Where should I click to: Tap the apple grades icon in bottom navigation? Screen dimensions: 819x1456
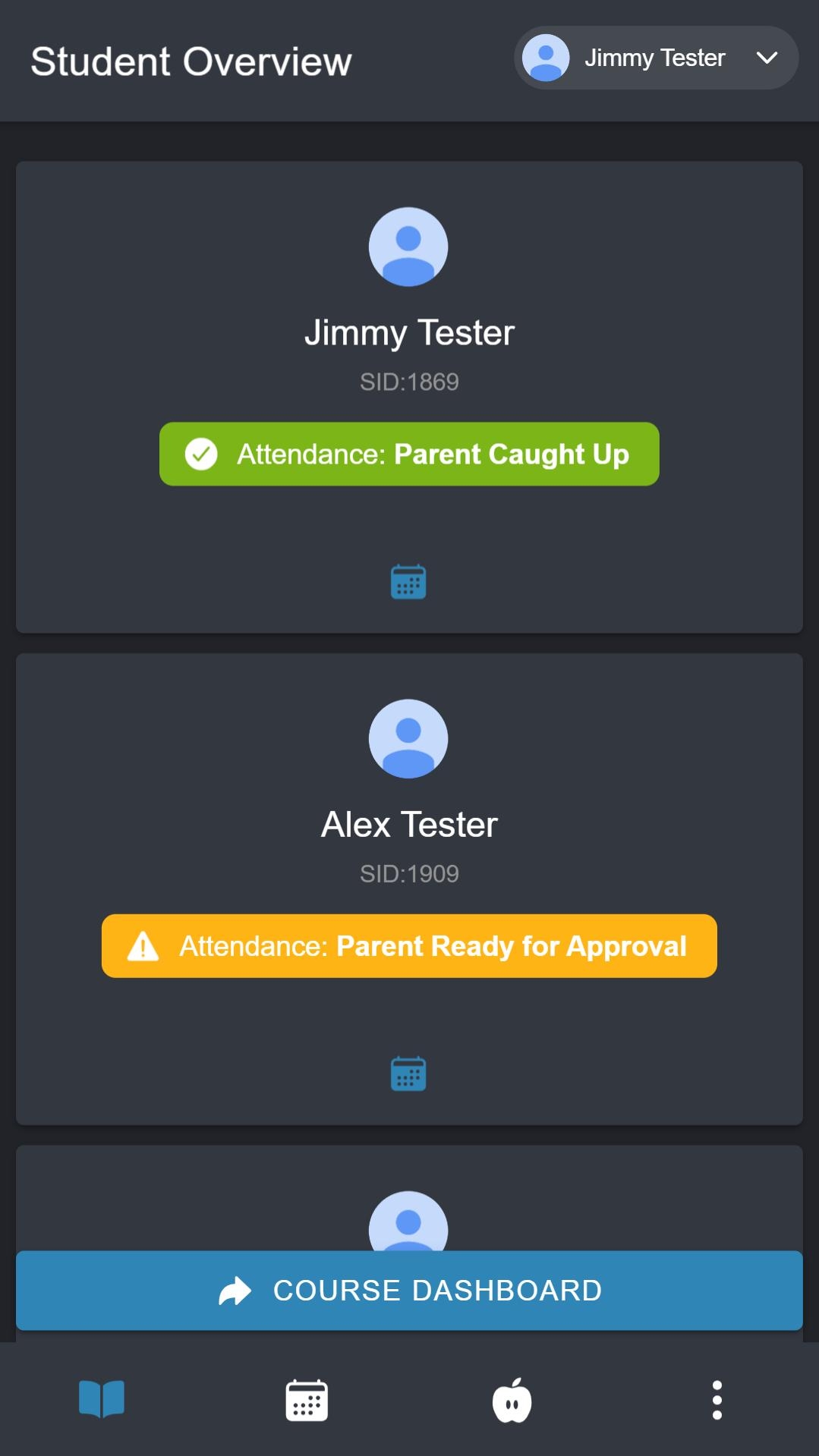pos(512,1400)
